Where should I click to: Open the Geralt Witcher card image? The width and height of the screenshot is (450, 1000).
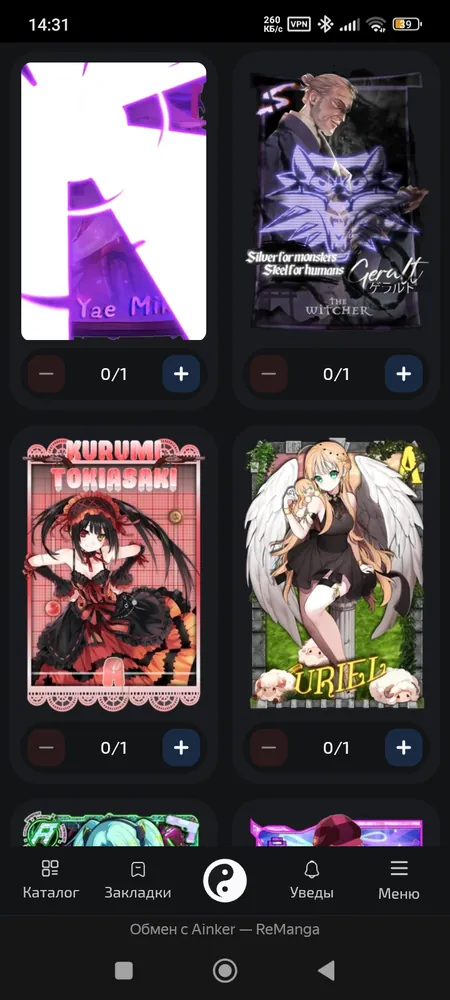tap(336, 201)
